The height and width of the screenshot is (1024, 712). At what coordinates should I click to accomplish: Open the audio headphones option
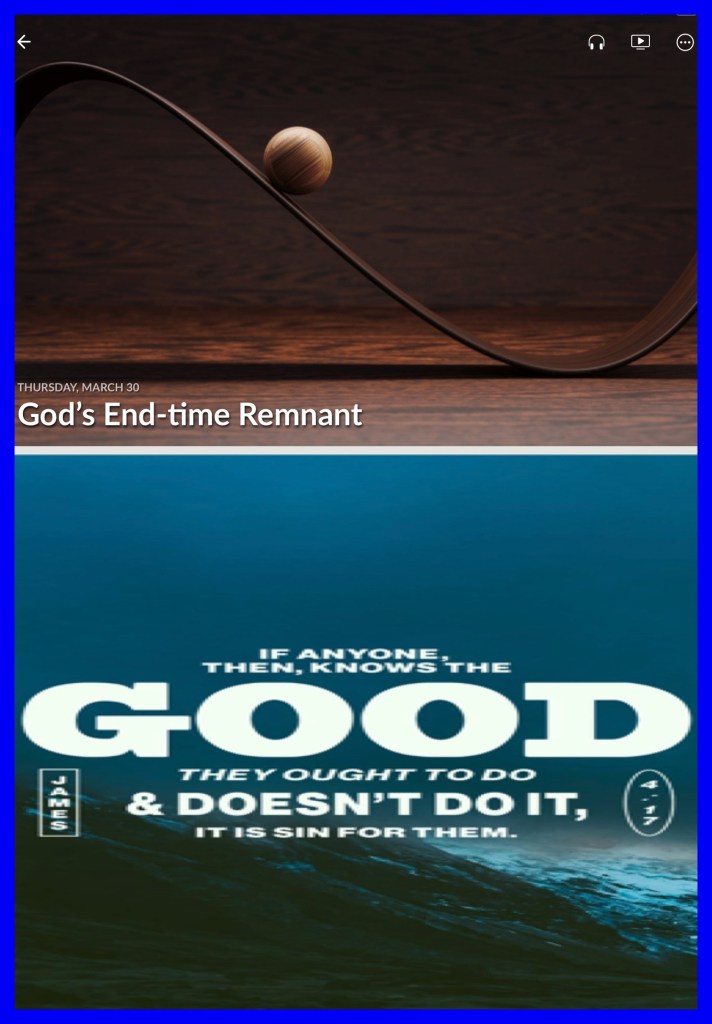point(596,42)
